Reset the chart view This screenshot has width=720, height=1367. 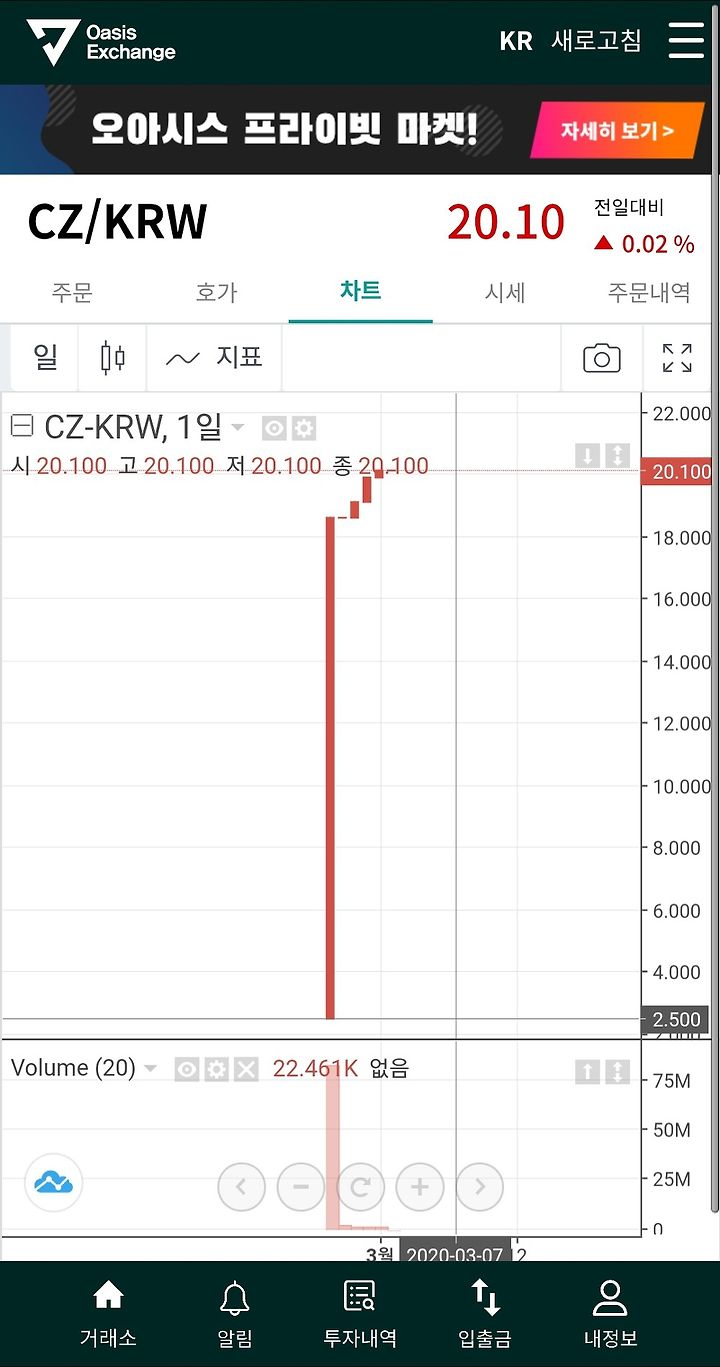[360, 1187]
